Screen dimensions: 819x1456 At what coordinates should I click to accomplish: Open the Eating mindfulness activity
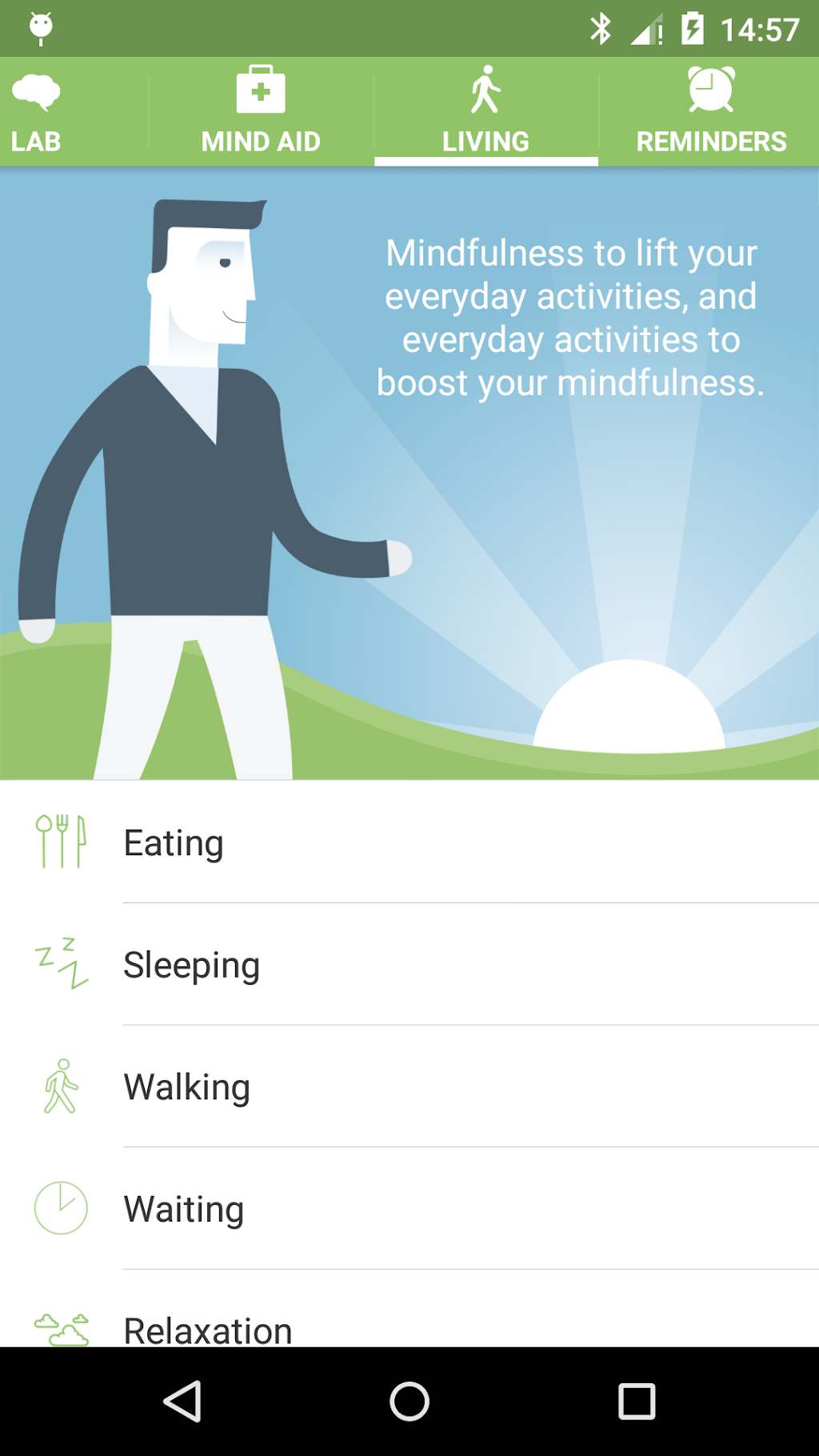click(409, 842)
